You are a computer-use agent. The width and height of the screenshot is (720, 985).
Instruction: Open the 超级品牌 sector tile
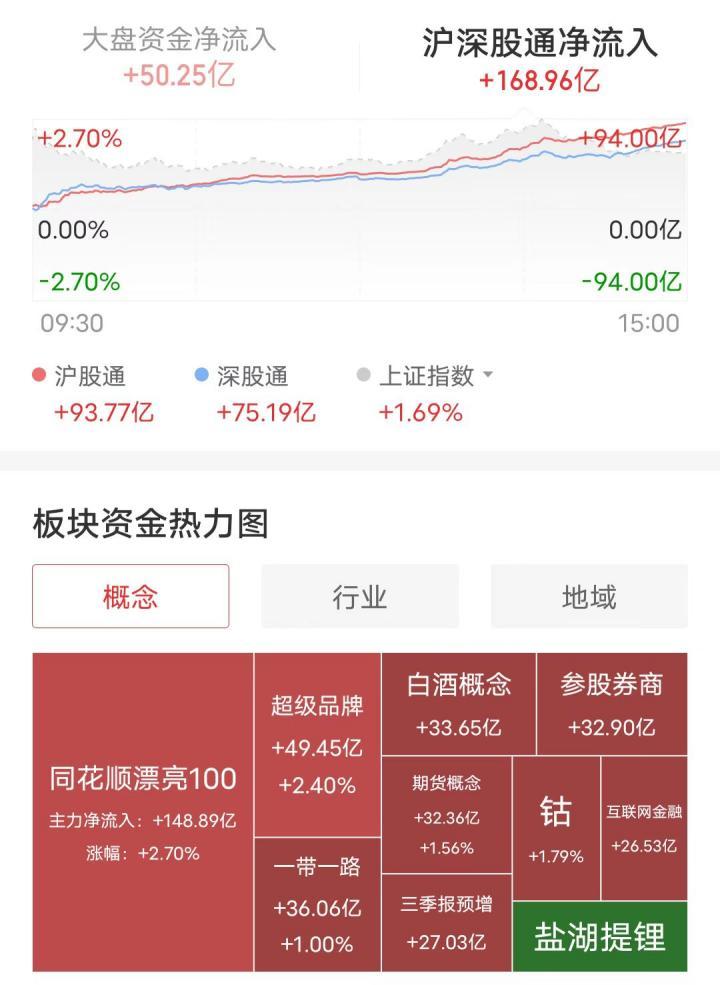coord(317,744)
